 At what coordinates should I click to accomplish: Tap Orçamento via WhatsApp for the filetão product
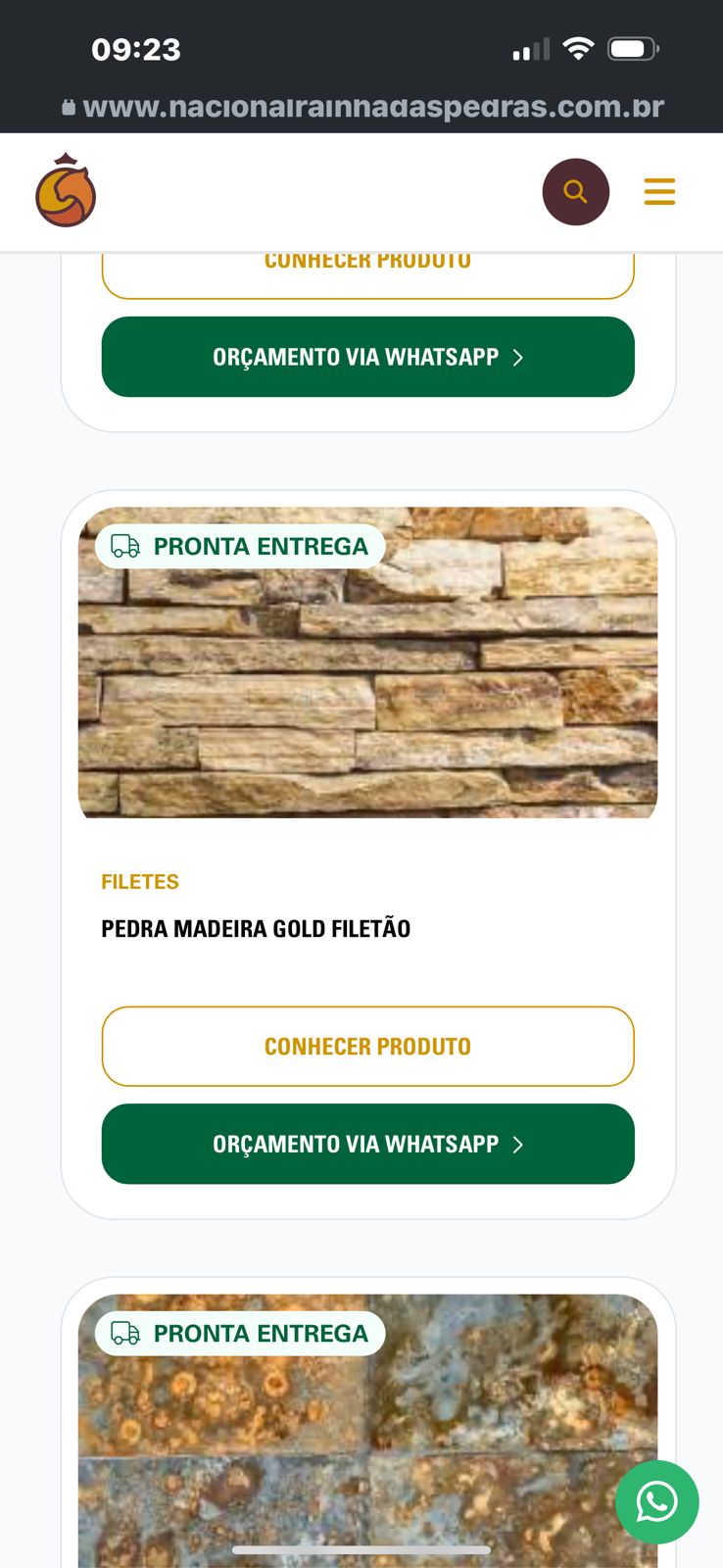(x=367, y=1144)
